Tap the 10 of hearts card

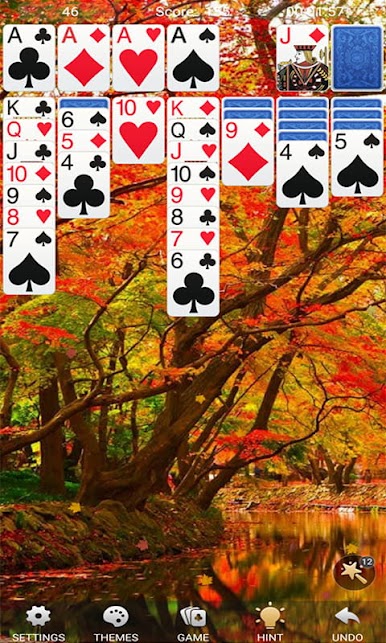(138, 130)
